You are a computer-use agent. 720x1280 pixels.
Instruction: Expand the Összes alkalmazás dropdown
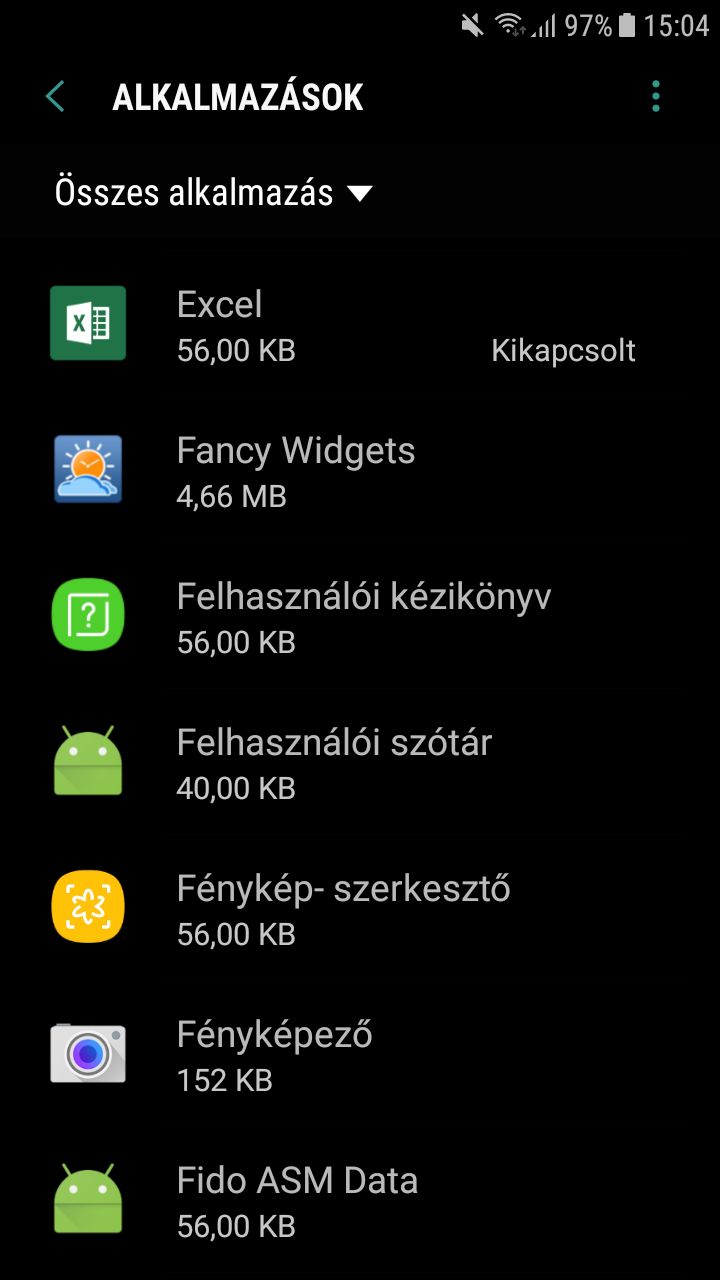(x=213, y=192)
